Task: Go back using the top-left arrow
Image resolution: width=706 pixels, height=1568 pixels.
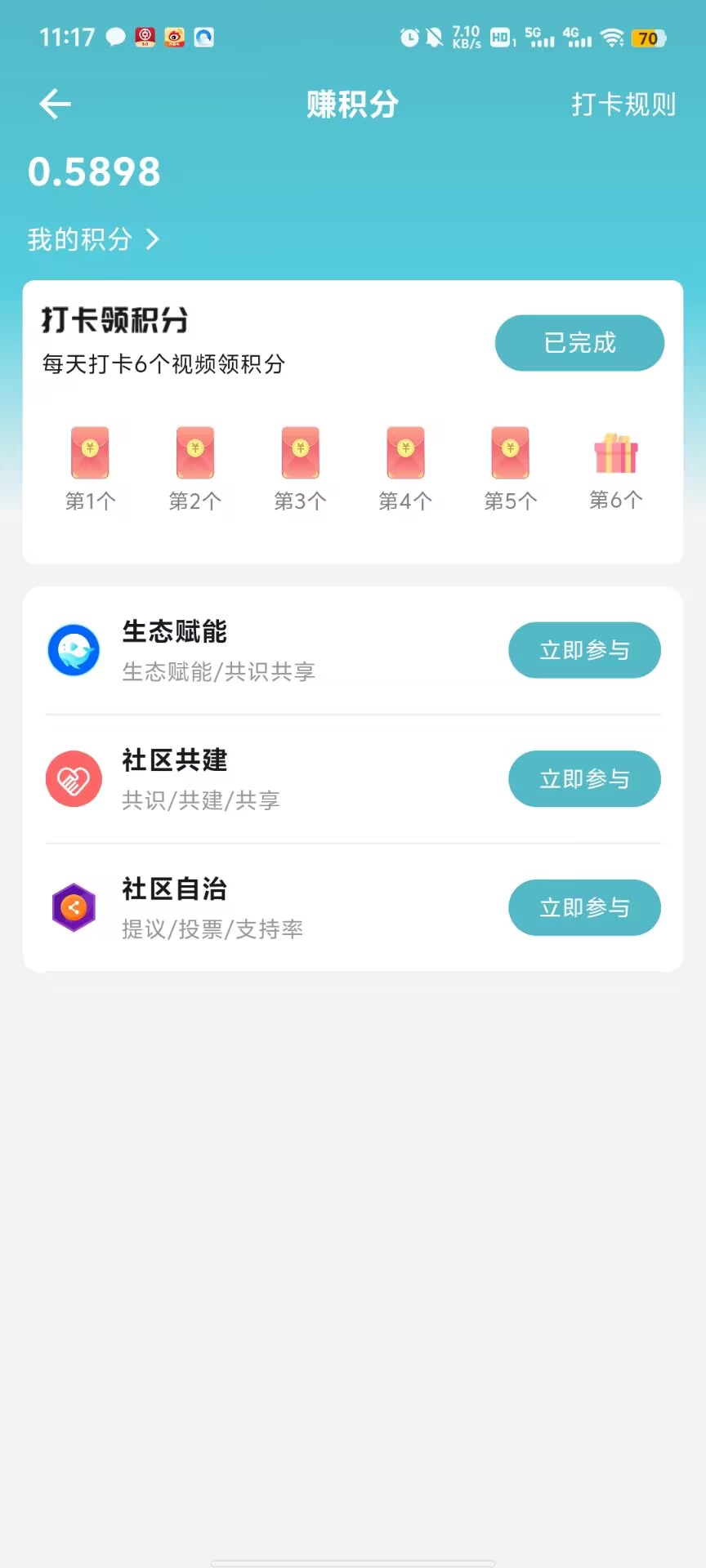Action: coord(56,105)
